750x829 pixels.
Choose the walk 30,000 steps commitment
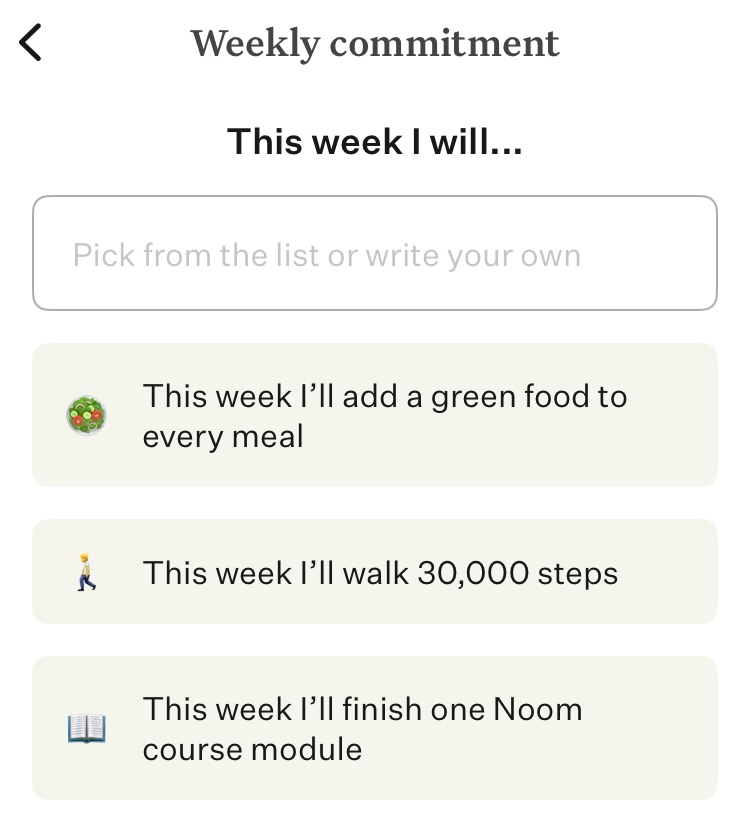[375, 571]
